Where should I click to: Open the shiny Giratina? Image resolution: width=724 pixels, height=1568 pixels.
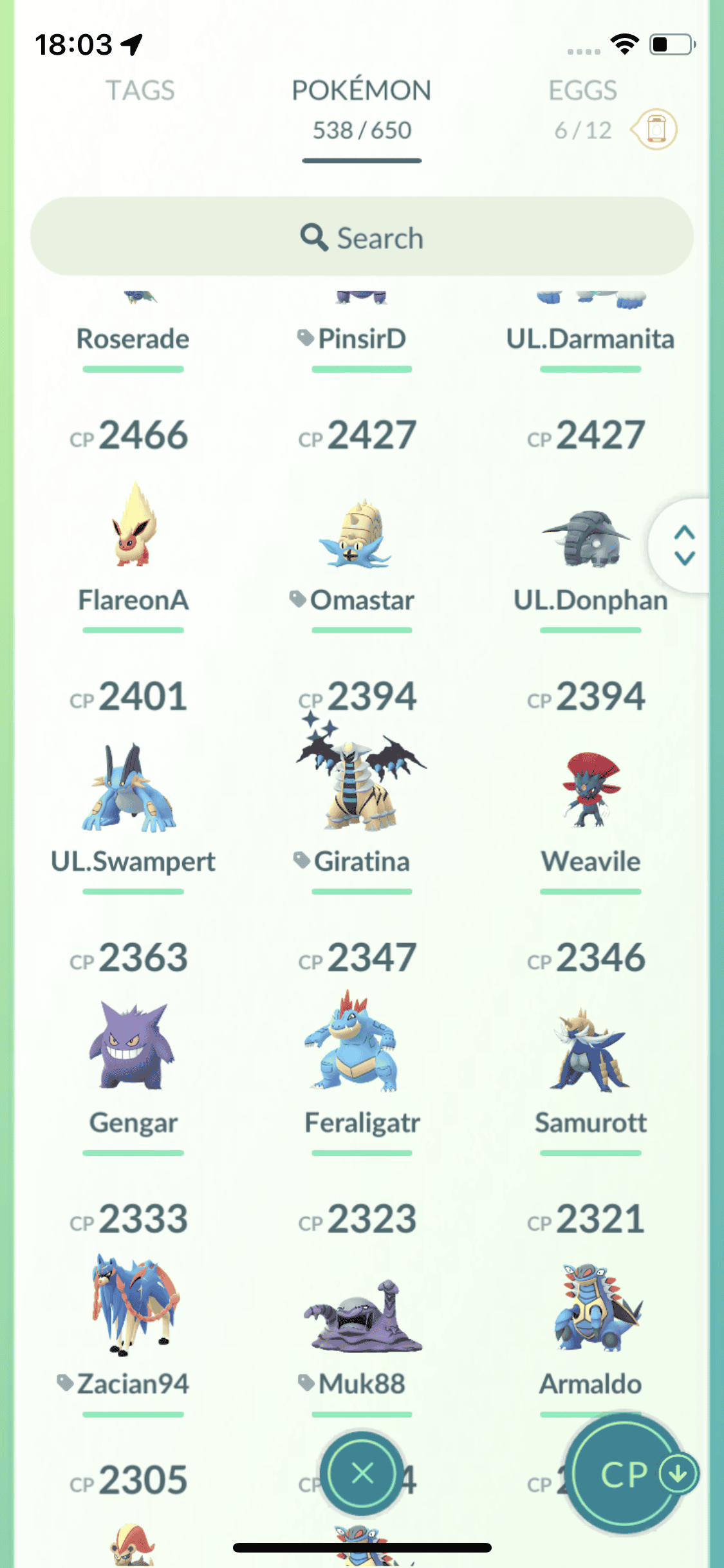pyautogui.click(x=361, y=785)
